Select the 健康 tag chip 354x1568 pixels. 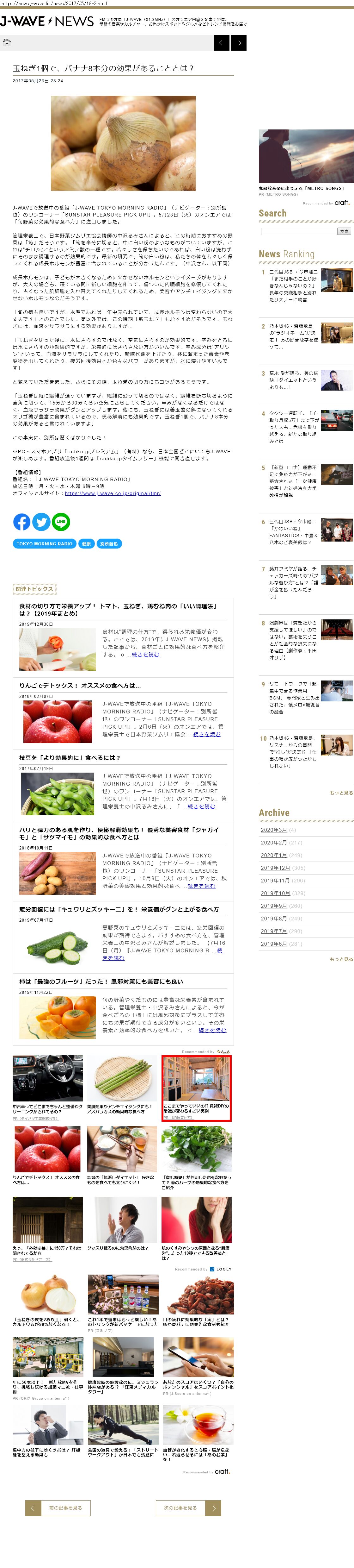click(86, 543)
